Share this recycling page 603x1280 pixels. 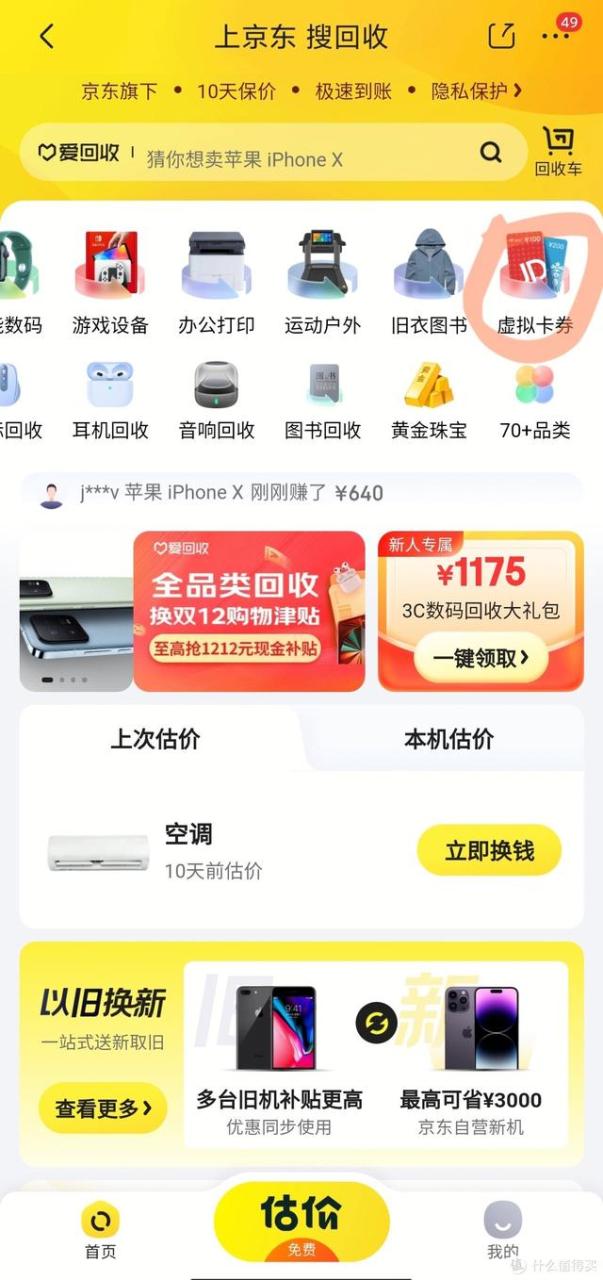point(501,36)
